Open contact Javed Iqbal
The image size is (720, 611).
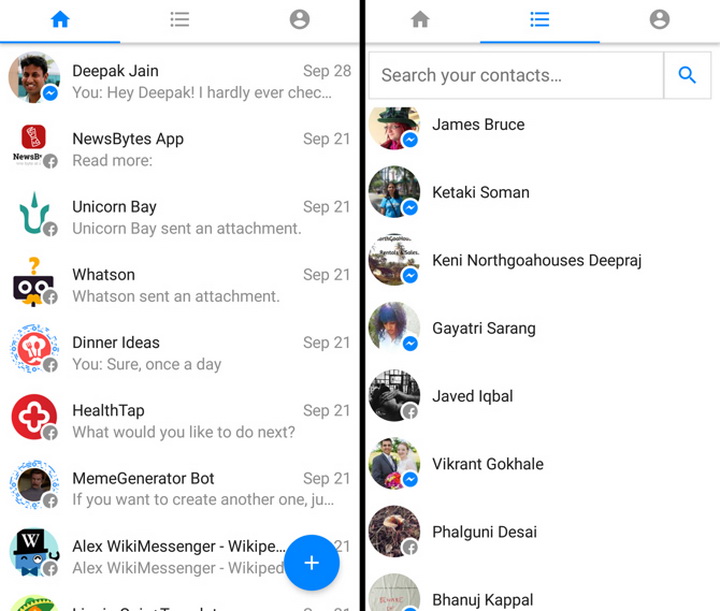point(472,396)
